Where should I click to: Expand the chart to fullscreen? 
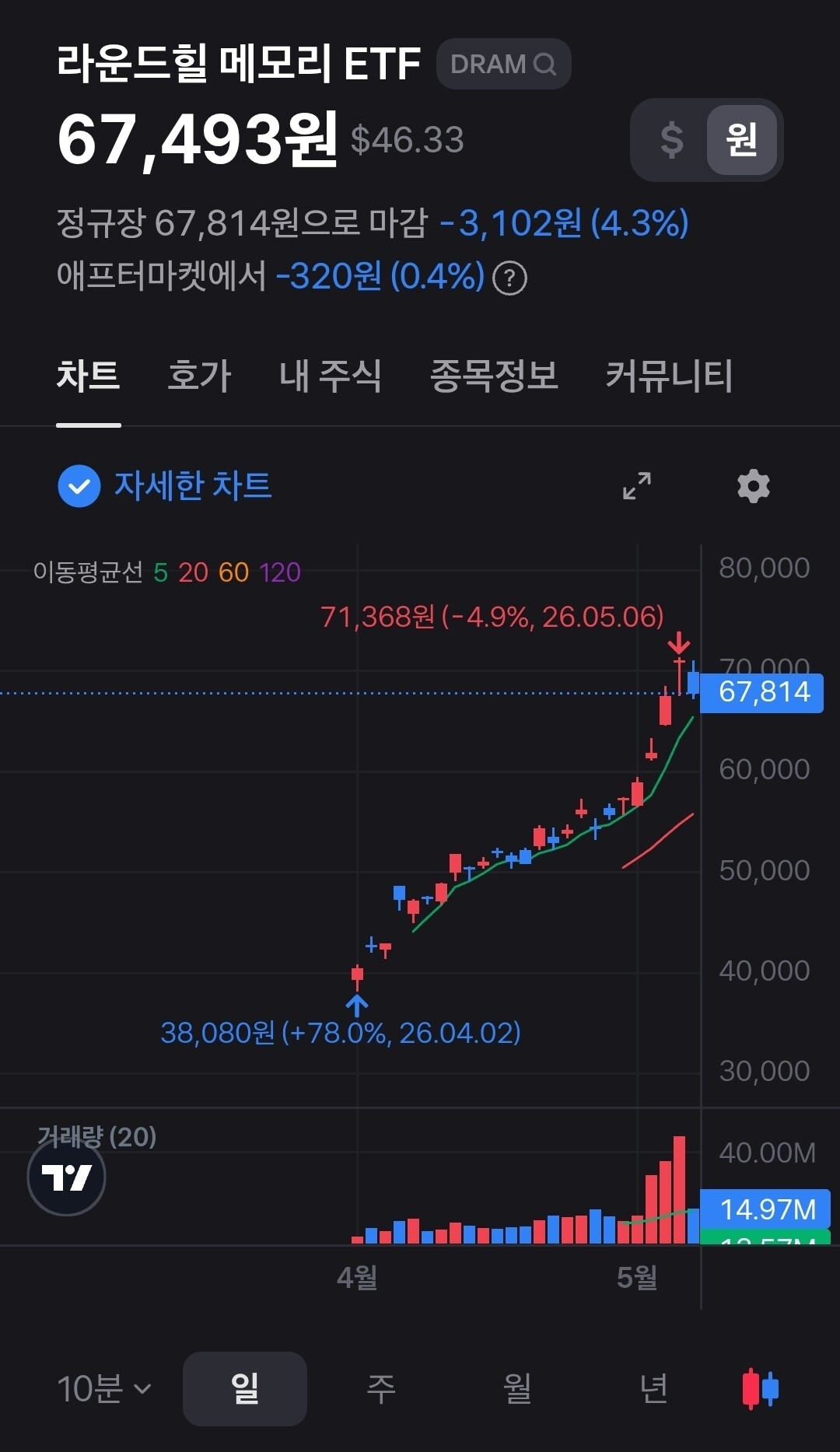tap(637, 486)
